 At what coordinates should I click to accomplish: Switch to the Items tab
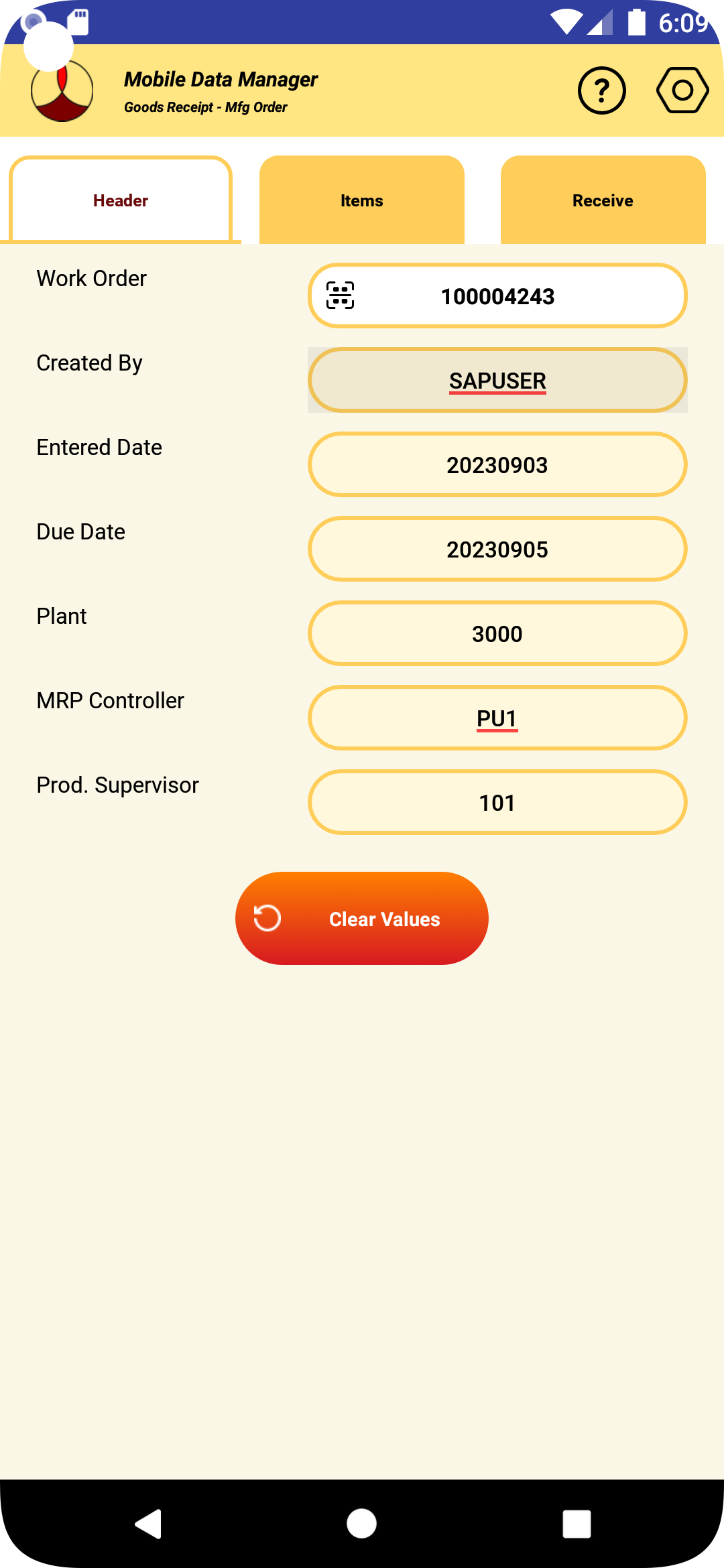(362, 200)
